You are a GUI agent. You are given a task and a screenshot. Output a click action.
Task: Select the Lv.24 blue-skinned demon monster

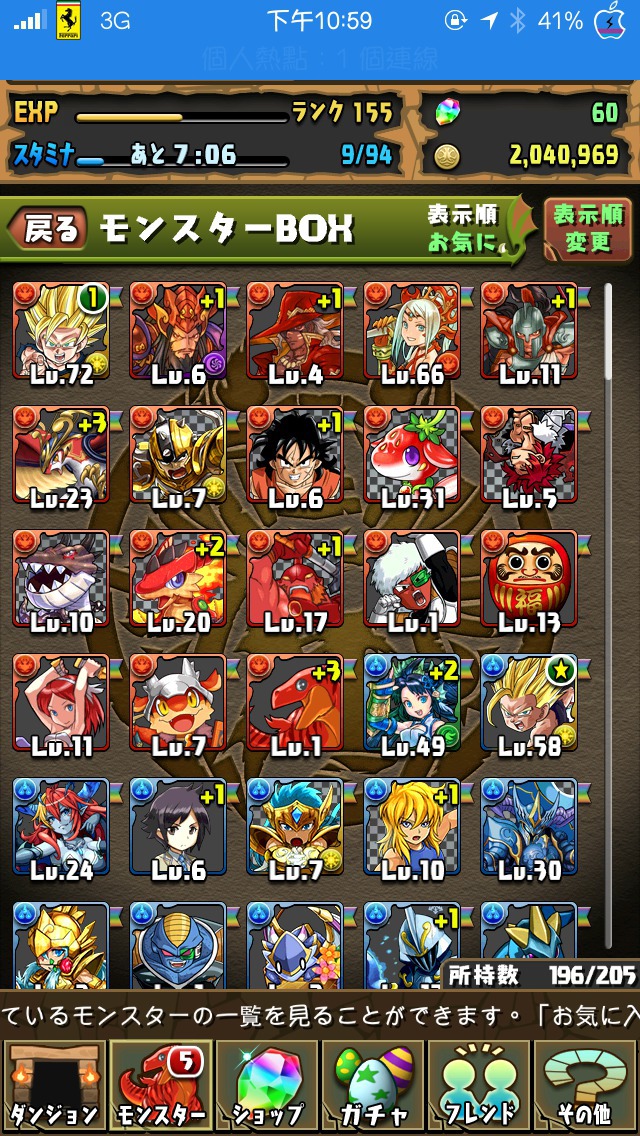[x=61, y=827]
